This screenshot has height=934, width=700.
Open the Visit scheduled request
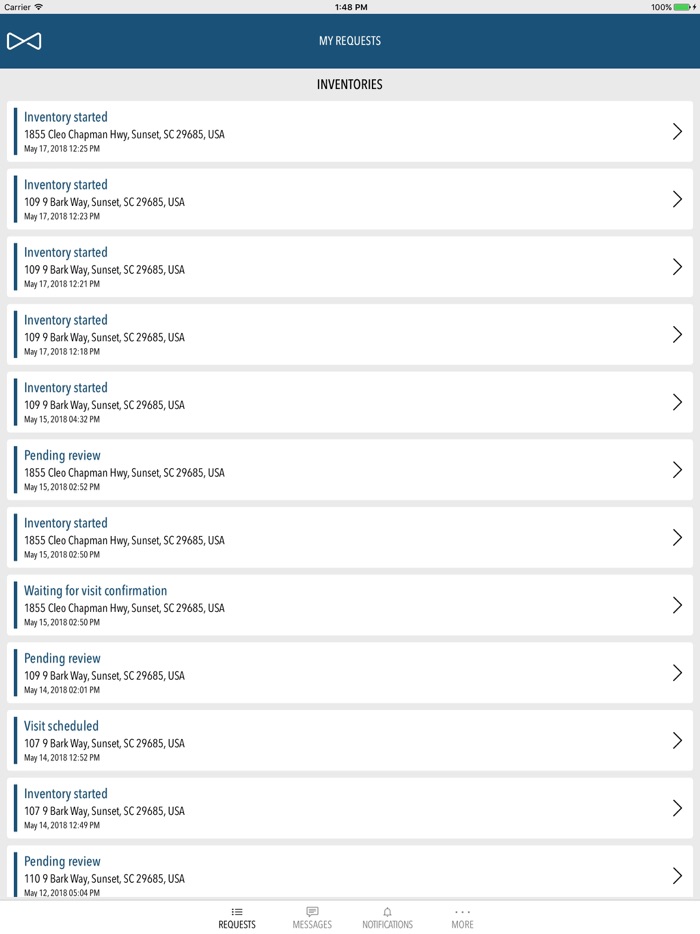[x=349, y=741]
